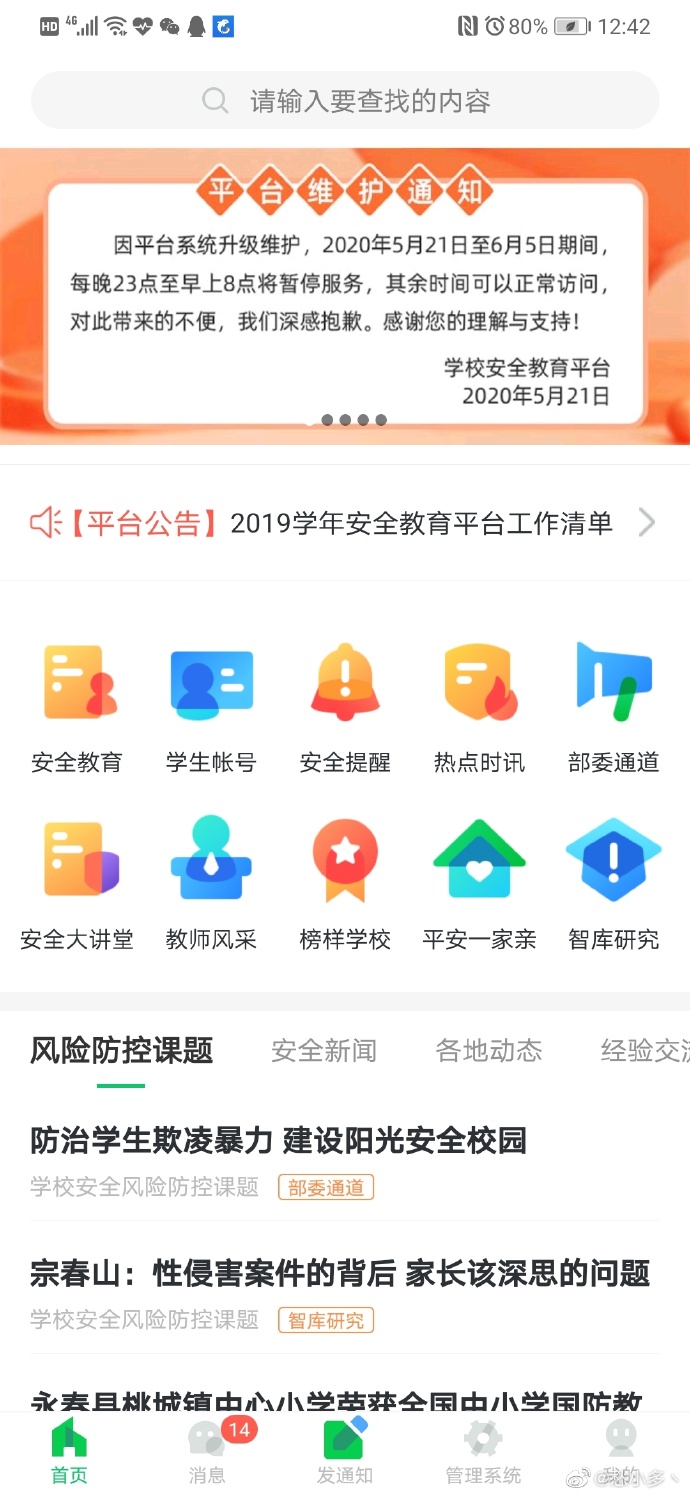This screenshot has height=1495, width=690.
Task: Open 部委通道 channel
Action: (x=613, y=707)
